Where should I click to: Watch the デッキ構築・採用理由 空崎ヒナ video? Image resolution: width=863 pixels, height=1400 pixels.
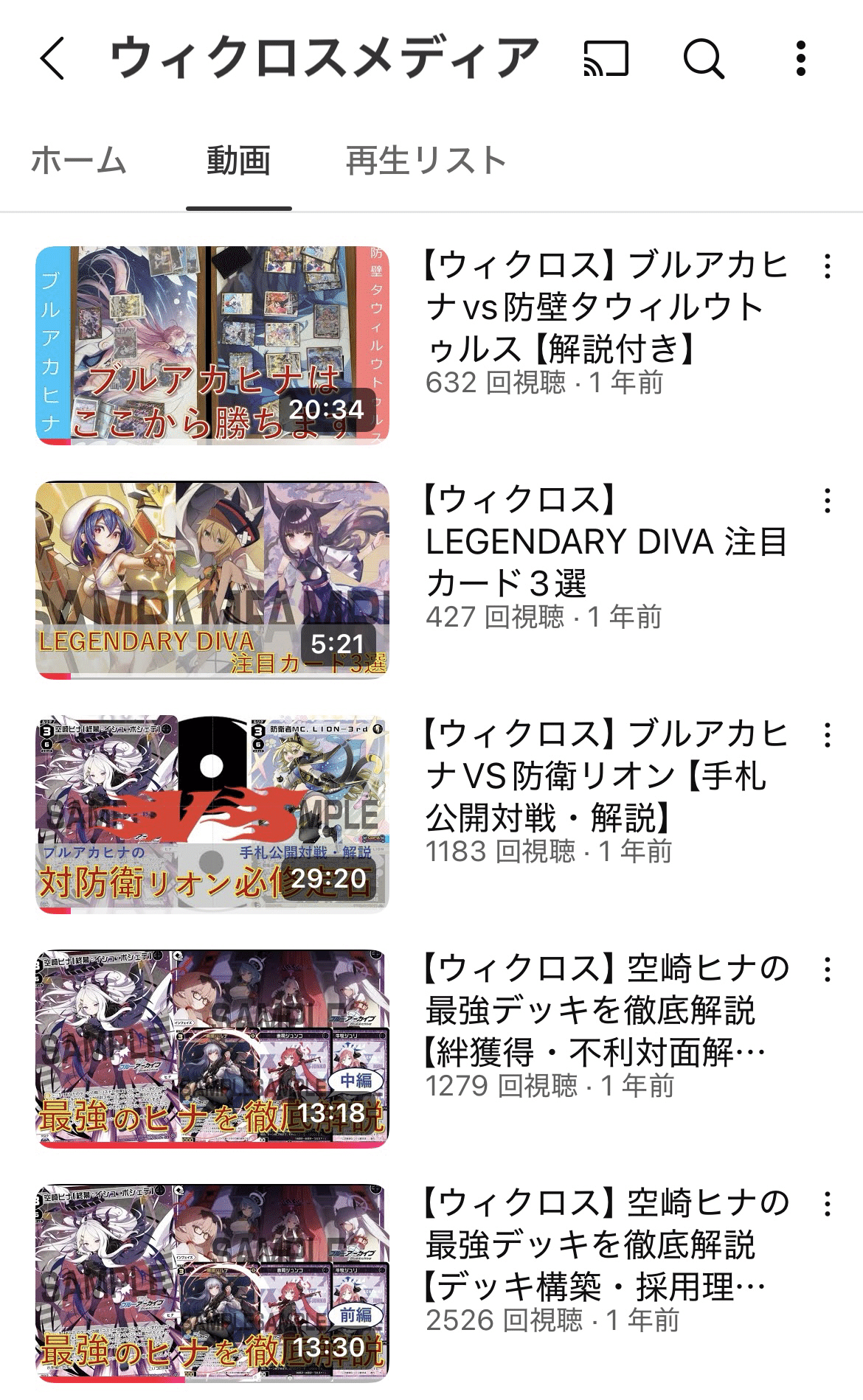tap(212, 1283)
